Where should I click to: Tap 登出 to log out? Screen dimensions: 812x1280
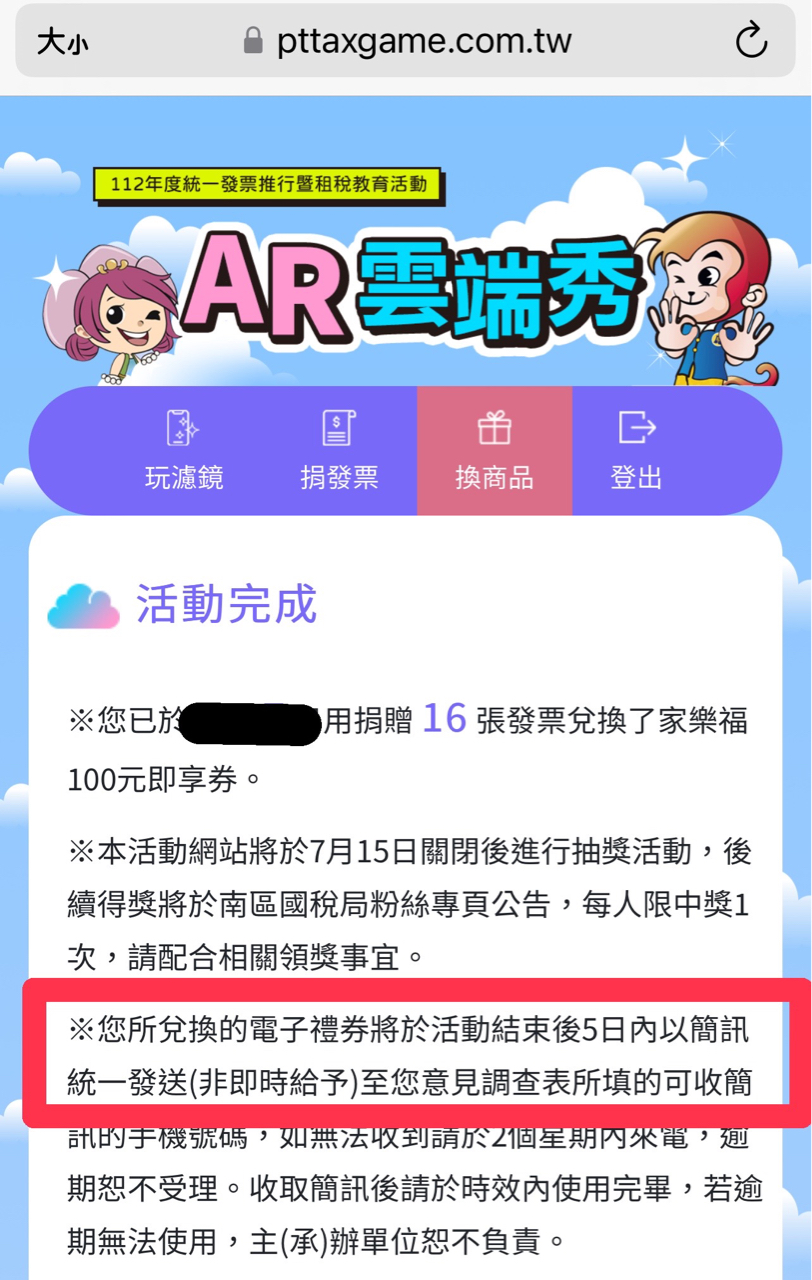click(637, 451)
